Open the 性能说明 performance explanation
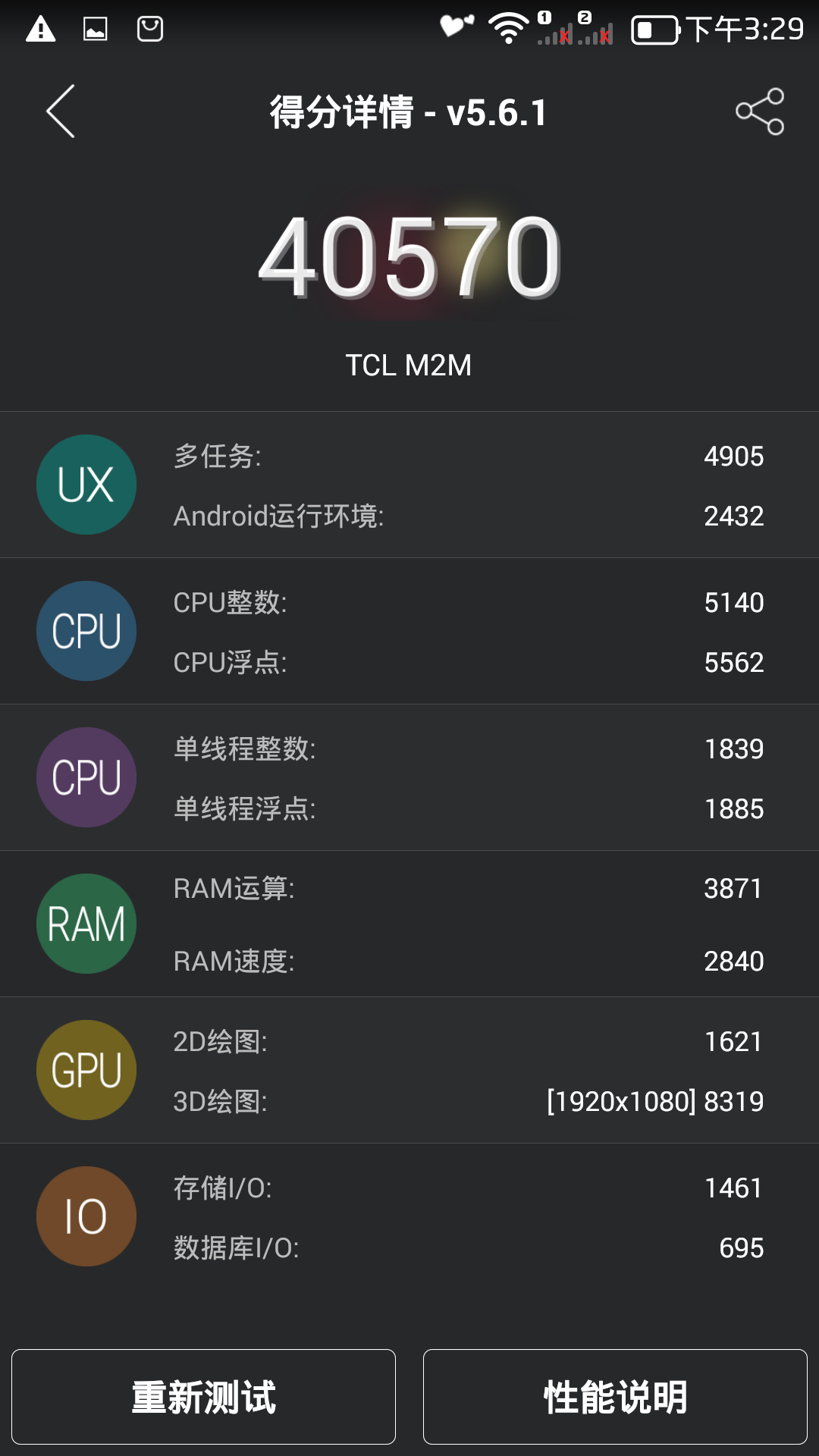Image resolution: width=819 pixels, height=1456 pixels. click(x=615, y=1397)
